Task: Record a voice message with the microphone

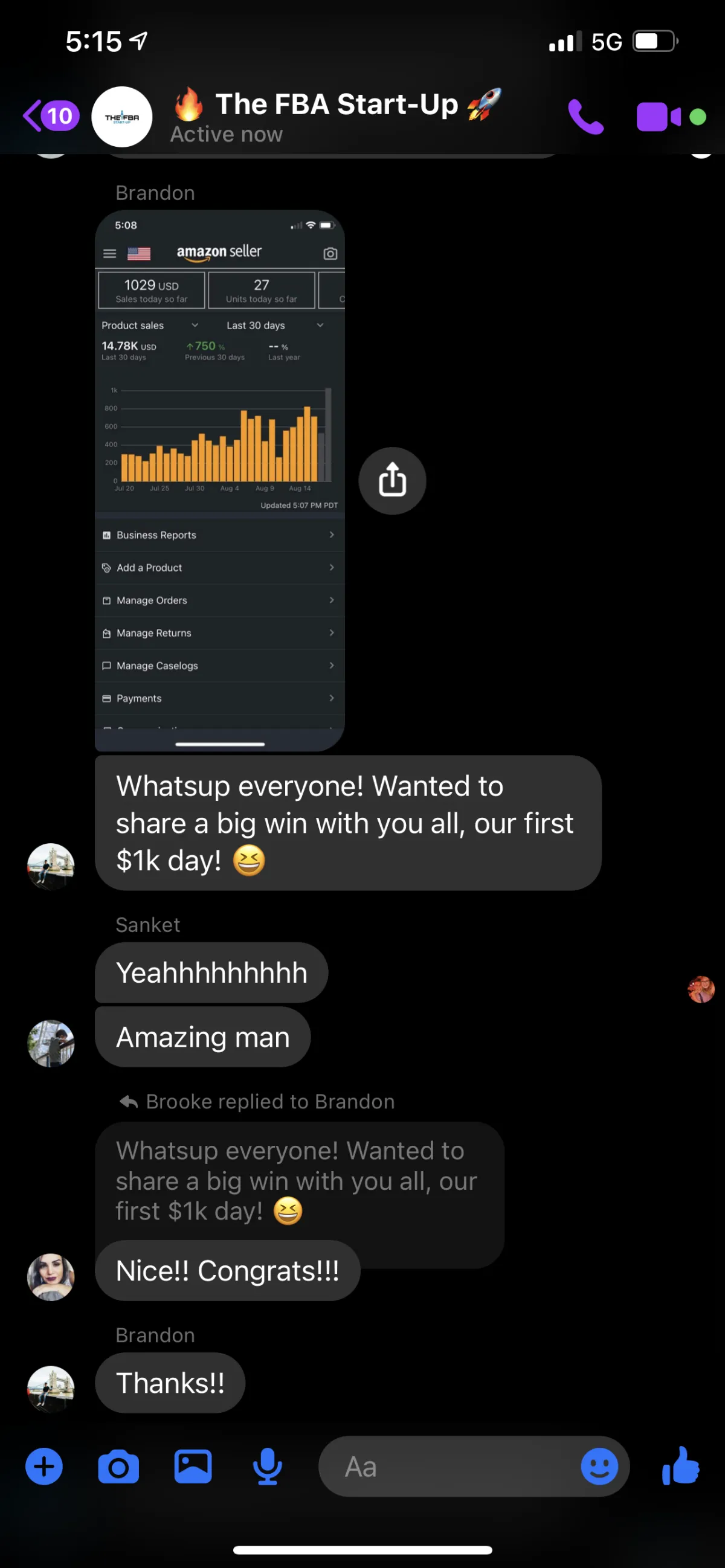Action: [267, 1467]
